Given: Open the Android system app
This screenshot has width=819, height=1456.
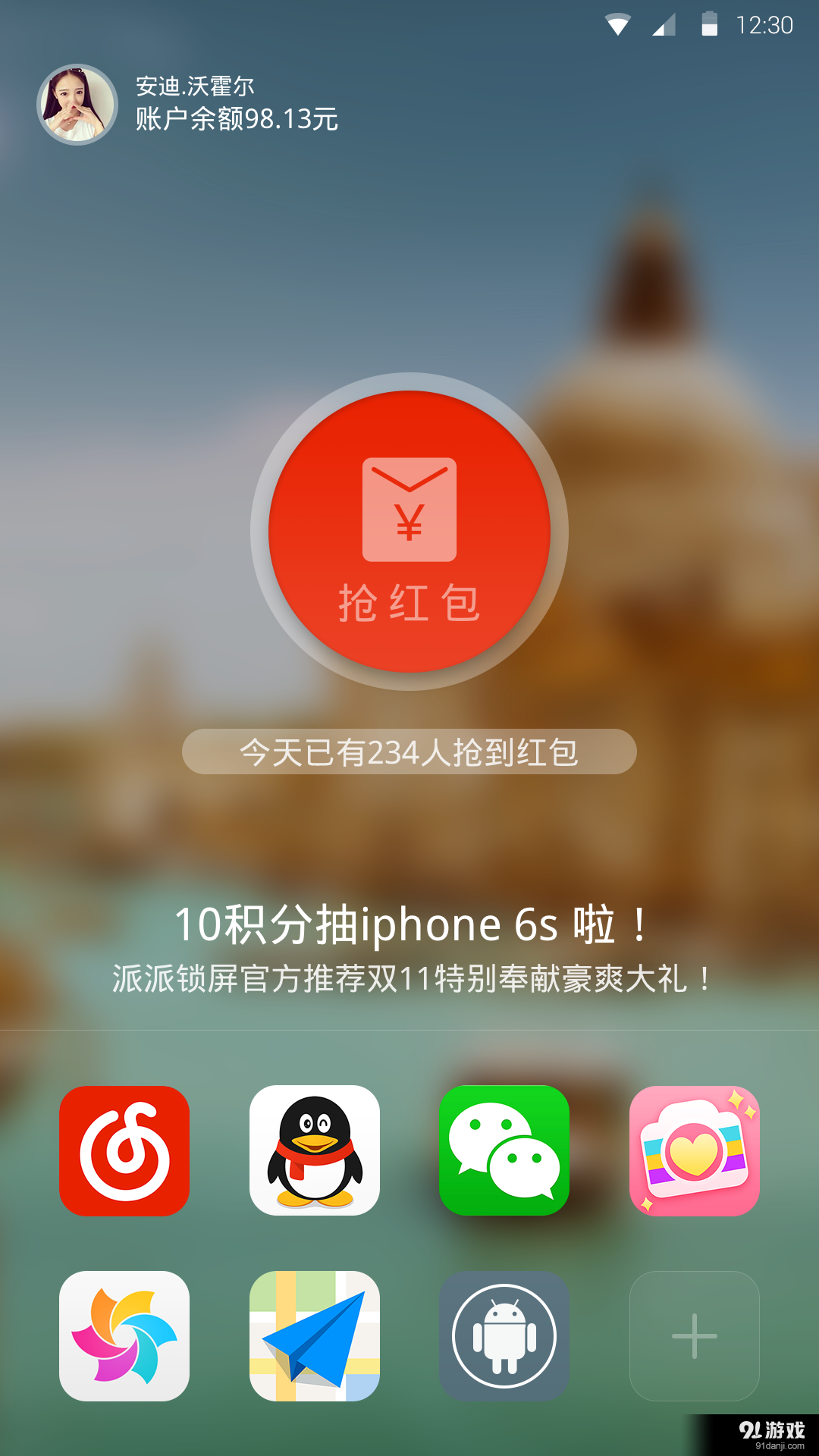Looking at the screenshot, I should click(x=504, y=1335).
